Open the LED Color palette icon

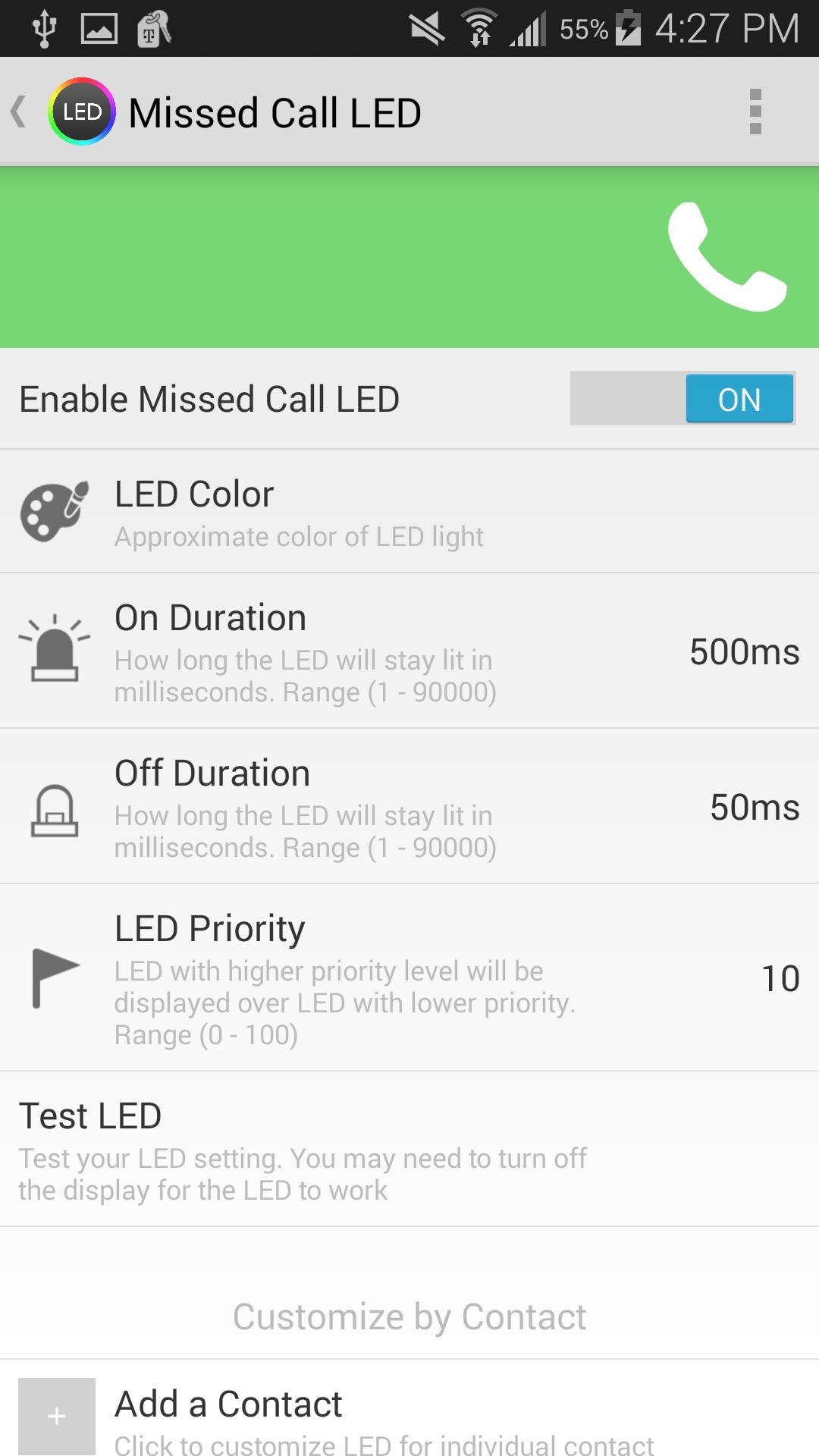(53, 512)
